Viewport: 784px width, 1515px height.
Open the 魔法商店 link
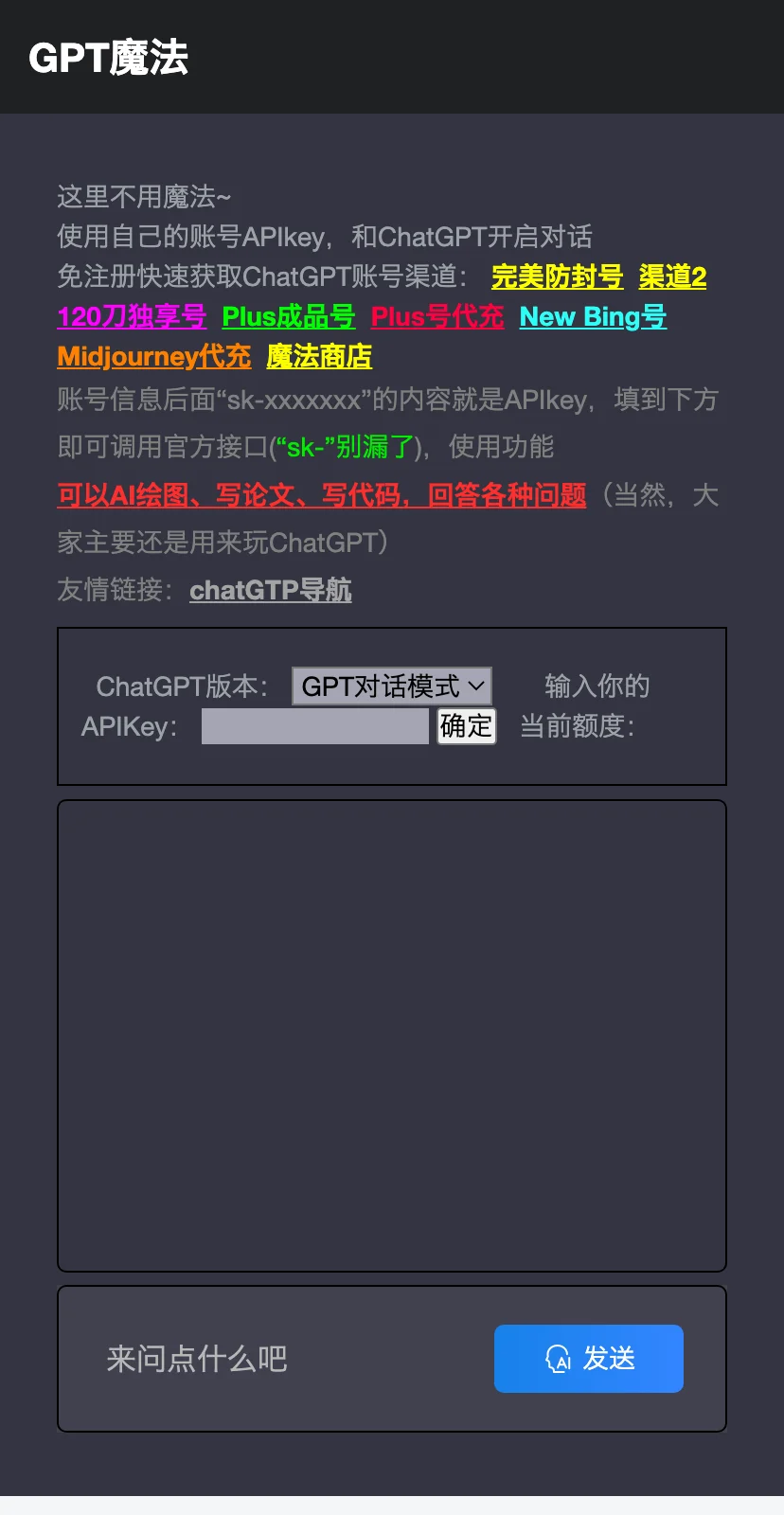click(319, 356)
